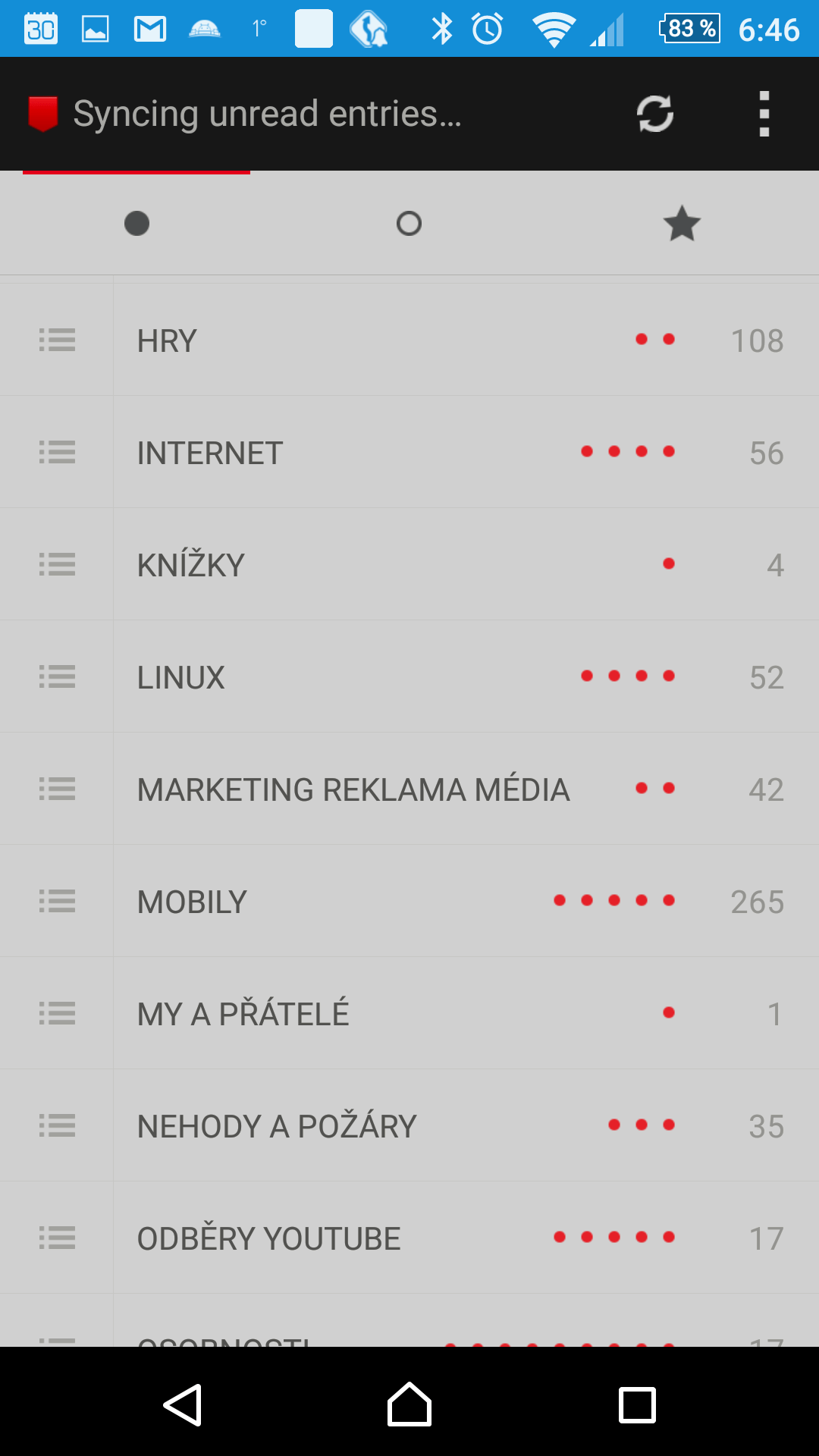The width and height of the screenshot is (819, 1456).
Task: Open the overflow menu
Action: click(764, 114)
